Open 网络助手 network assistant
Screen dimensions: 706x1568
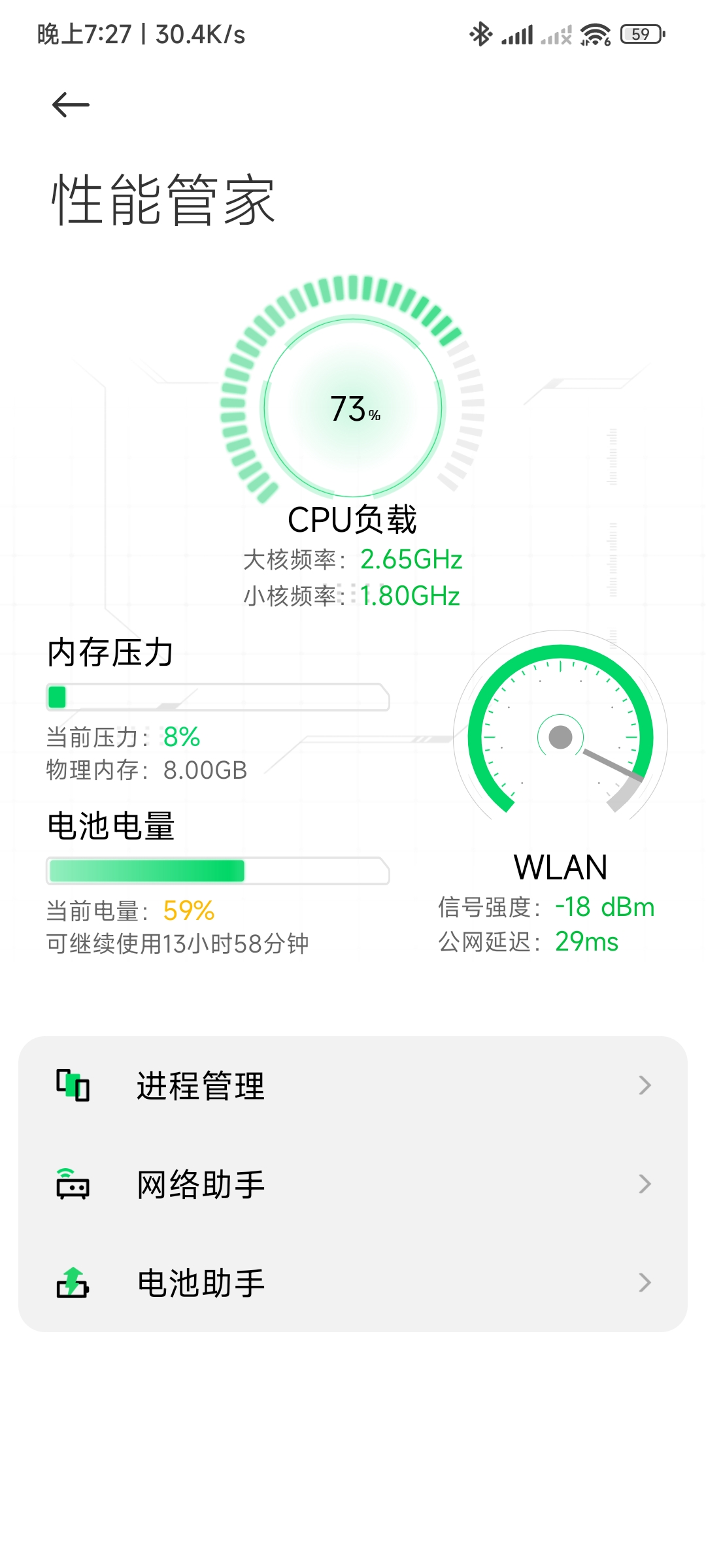tap(353, 1184)
